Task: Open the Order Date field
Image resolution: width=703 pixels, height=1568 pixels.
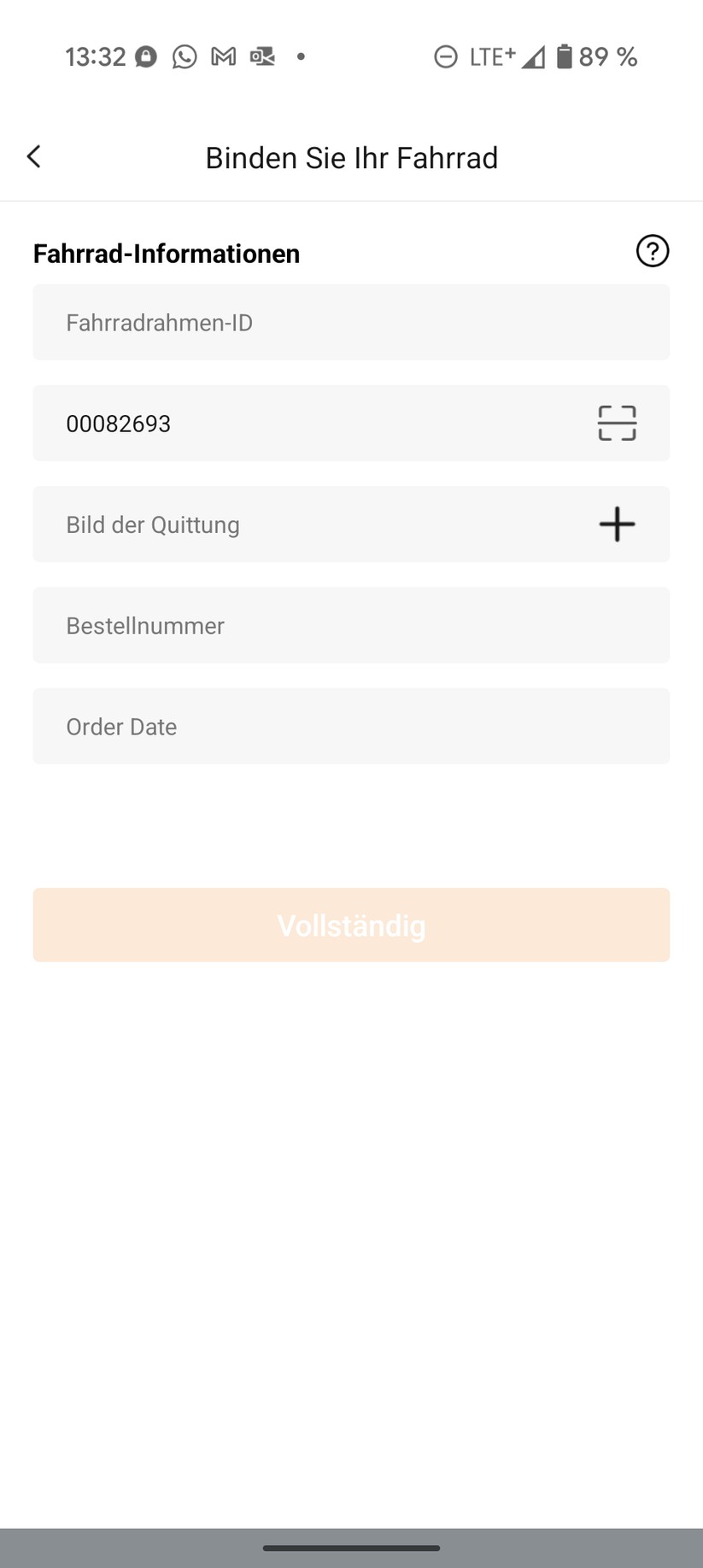Action: tap(350, 727)
